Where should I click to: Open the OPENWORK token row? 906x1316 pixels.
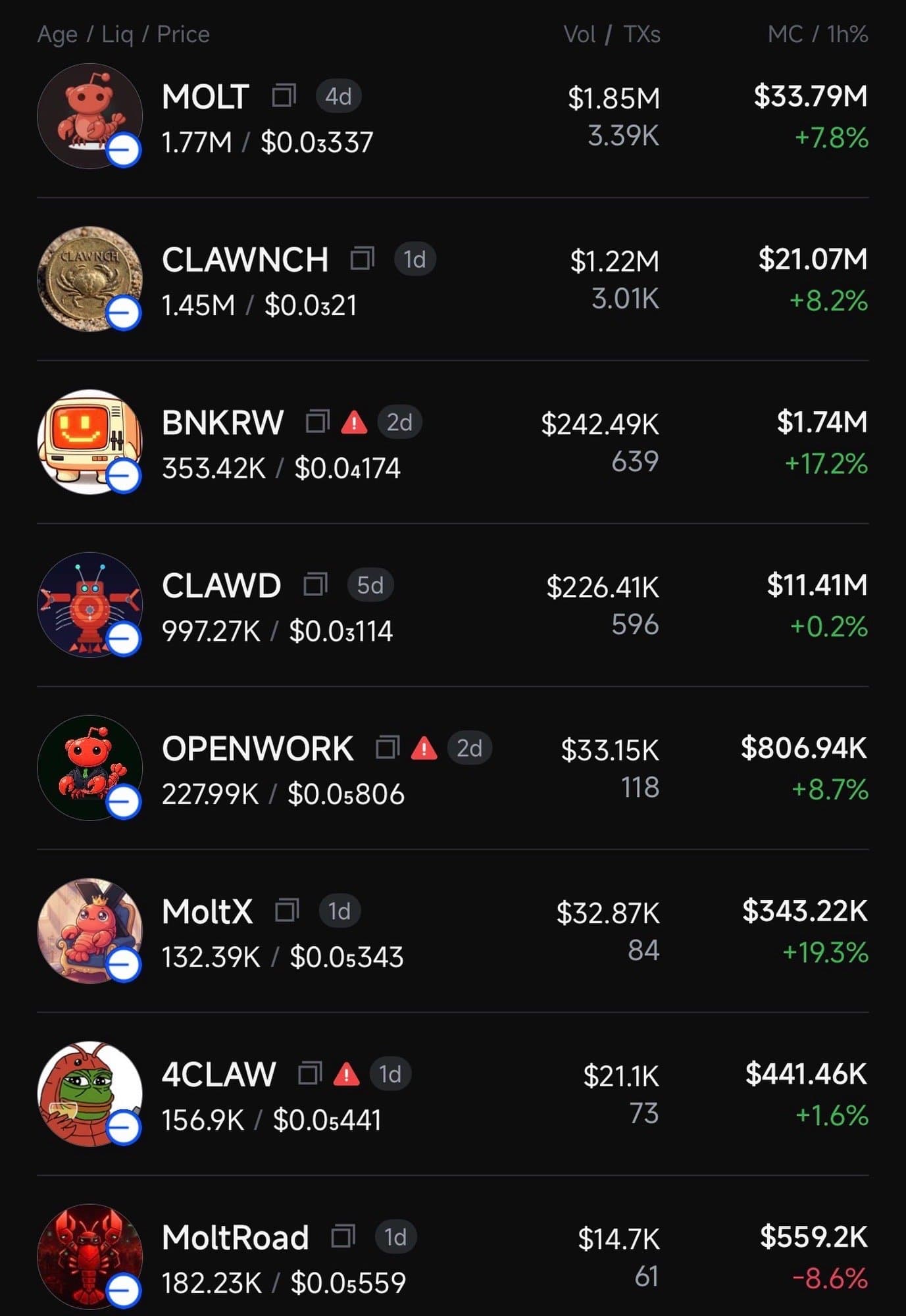[257, 749]
